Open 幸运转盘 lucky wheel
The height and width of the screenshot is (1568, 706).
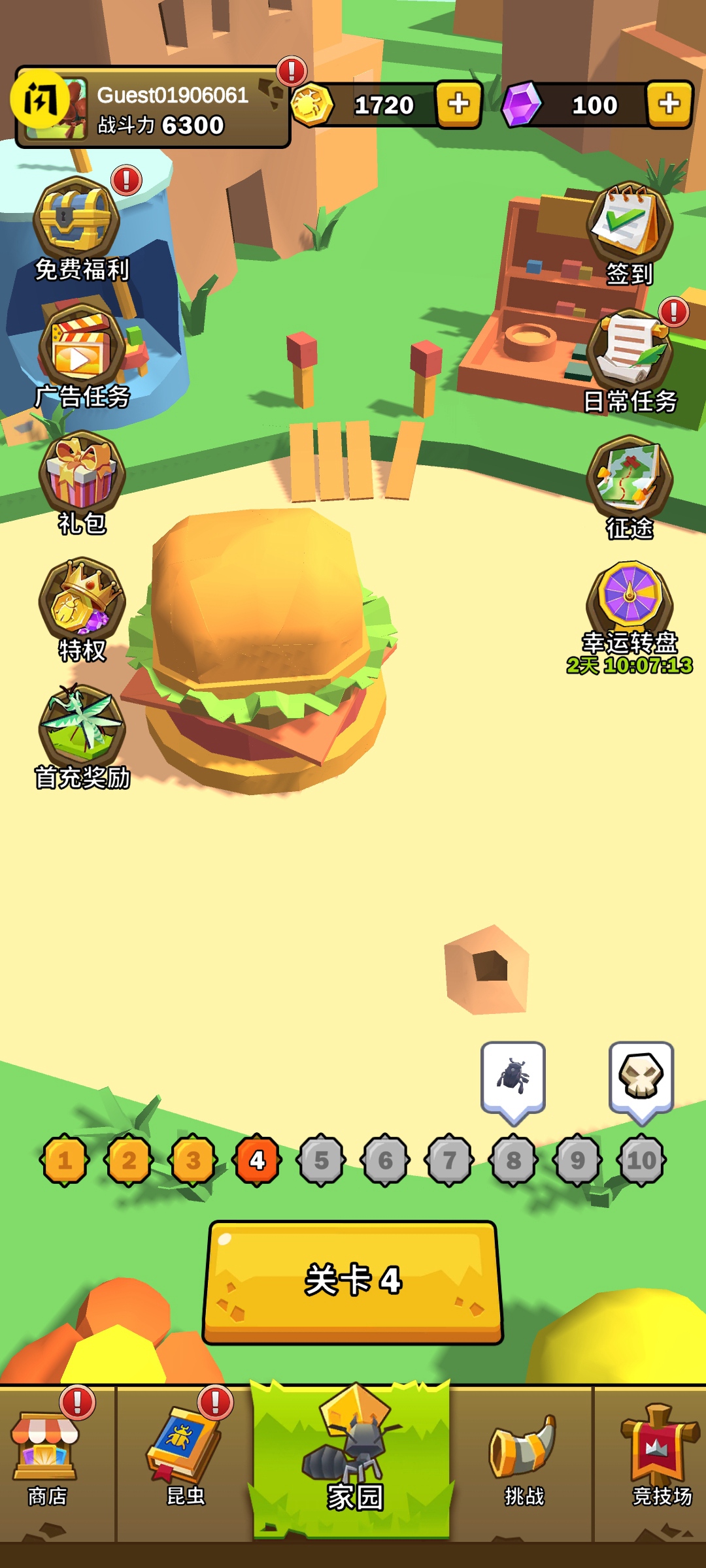[x=629, y=600]
